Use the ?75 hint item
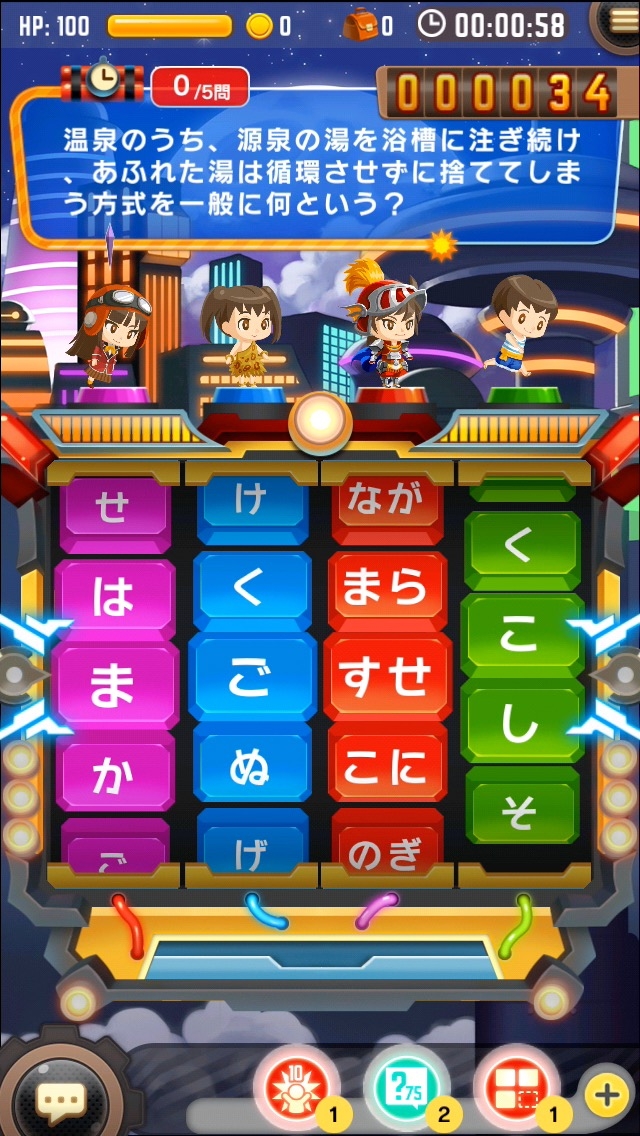The width and height of the screenshot is (640, 1136). [x=407, y=1088]
